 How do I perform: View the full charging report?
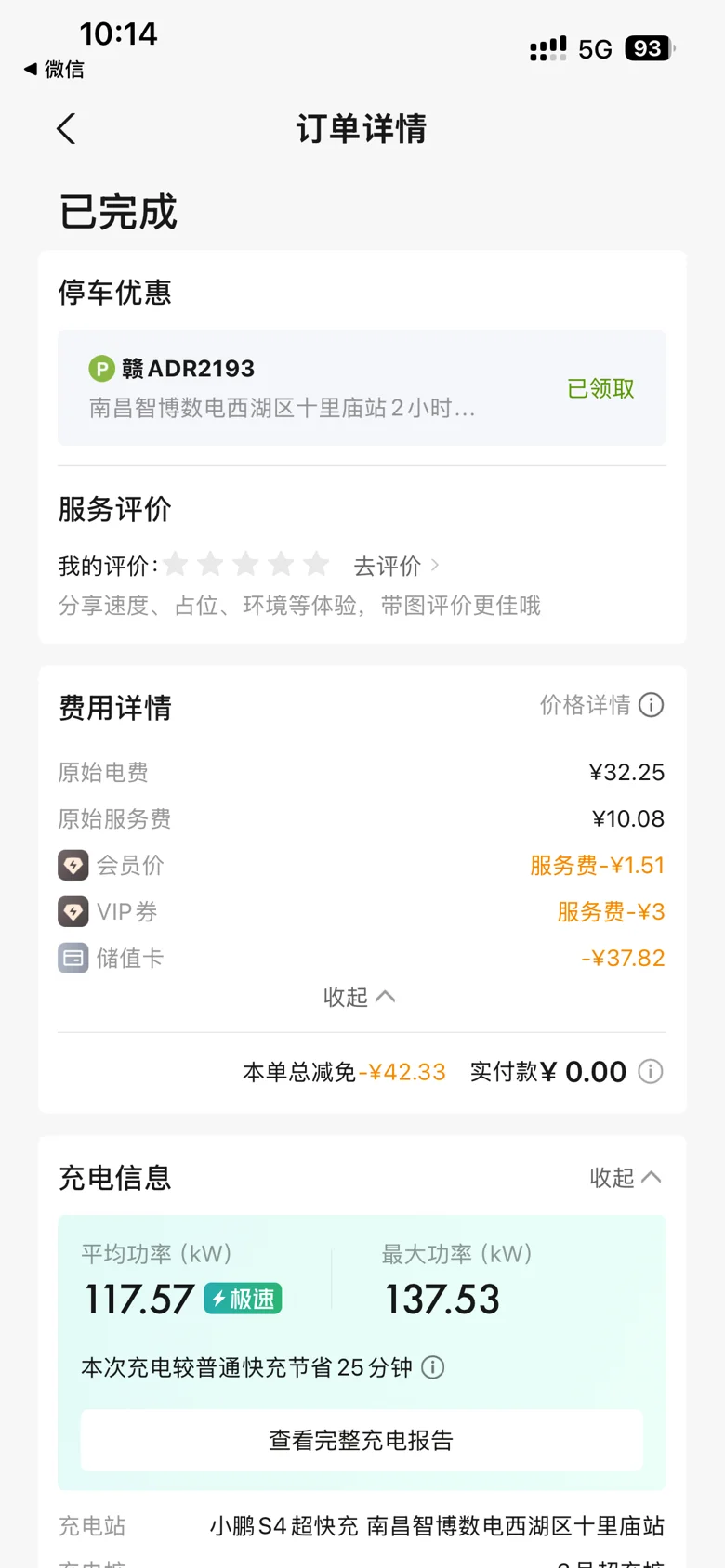pos(362,1441)
